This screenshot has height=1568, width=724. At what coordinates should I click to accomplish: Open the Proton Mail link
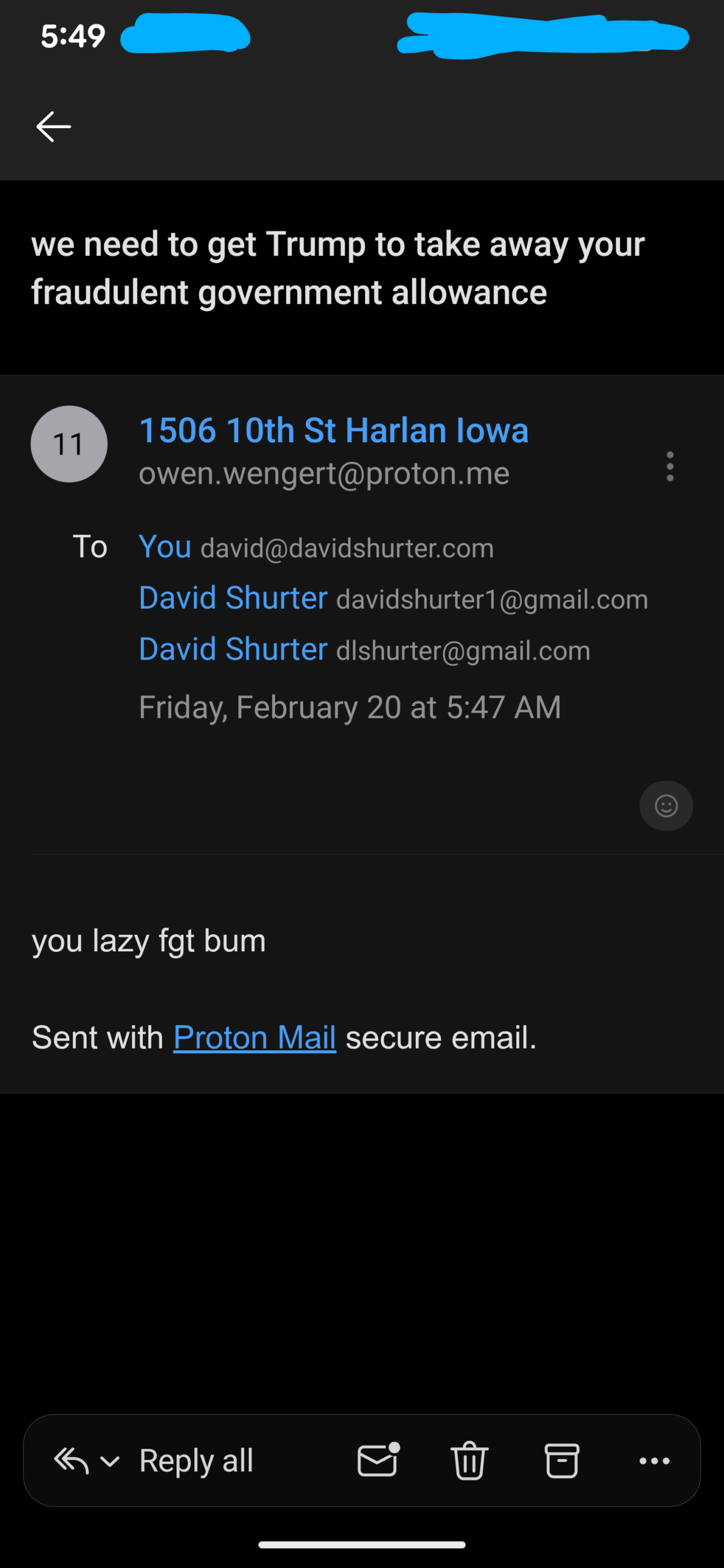tap(254, 1038)
